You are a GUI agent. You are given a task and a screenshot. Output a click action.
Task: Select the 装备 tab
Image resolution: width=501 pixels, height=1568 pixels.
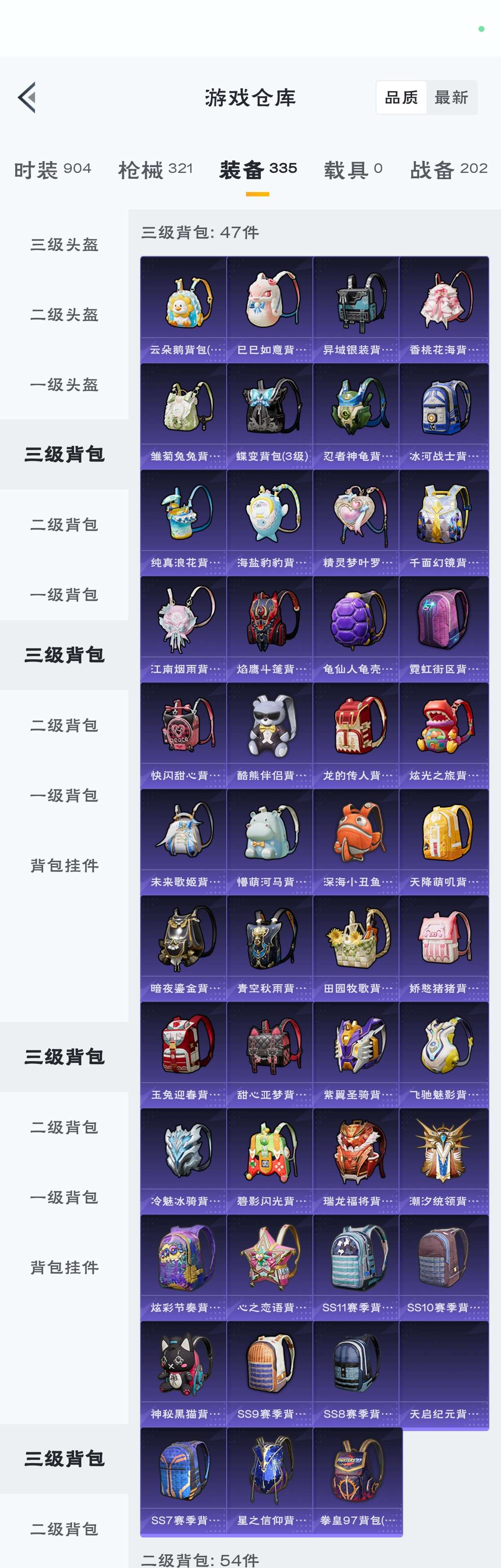[x=258, y=170]
